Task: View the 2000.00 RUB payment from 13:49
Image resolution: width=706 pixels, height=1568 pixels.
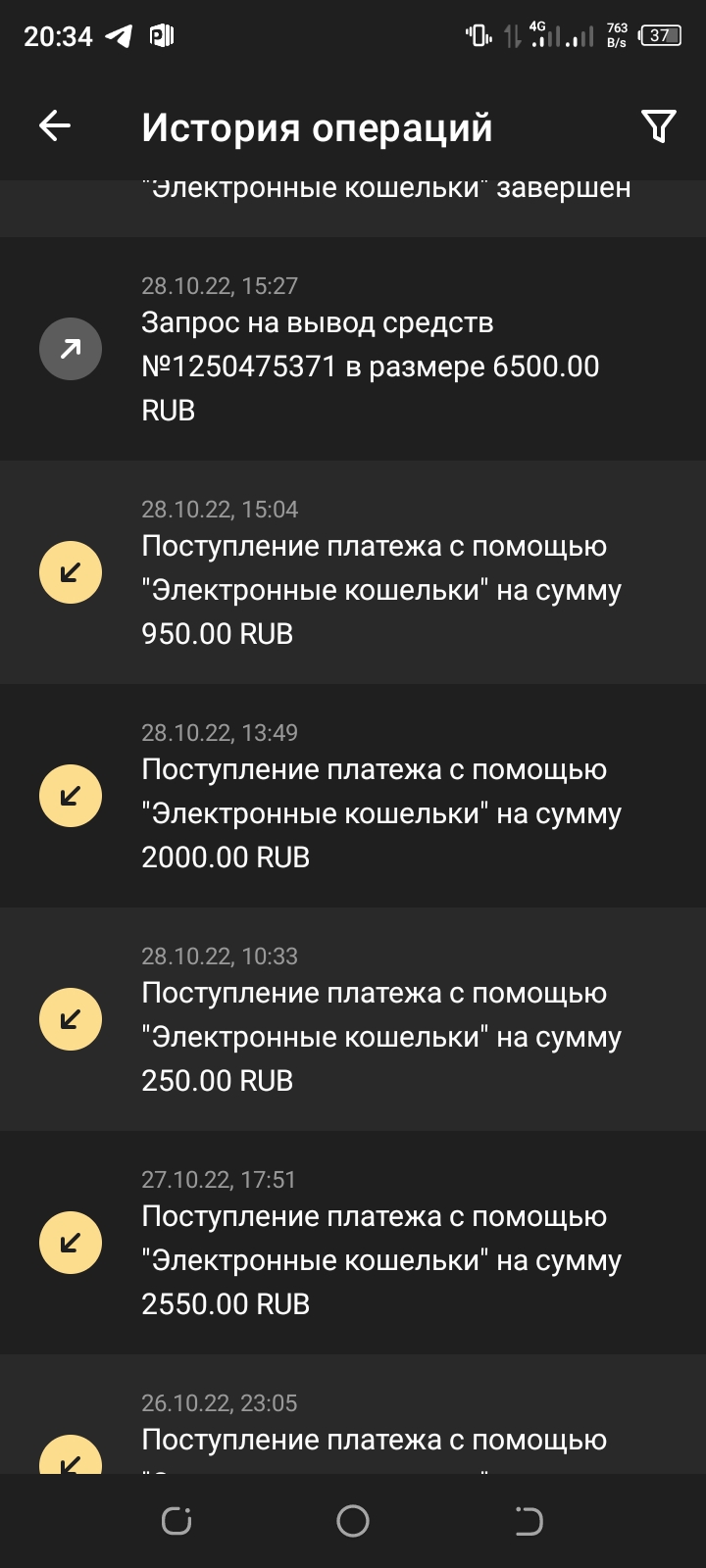Action: (x=353, y=796)
